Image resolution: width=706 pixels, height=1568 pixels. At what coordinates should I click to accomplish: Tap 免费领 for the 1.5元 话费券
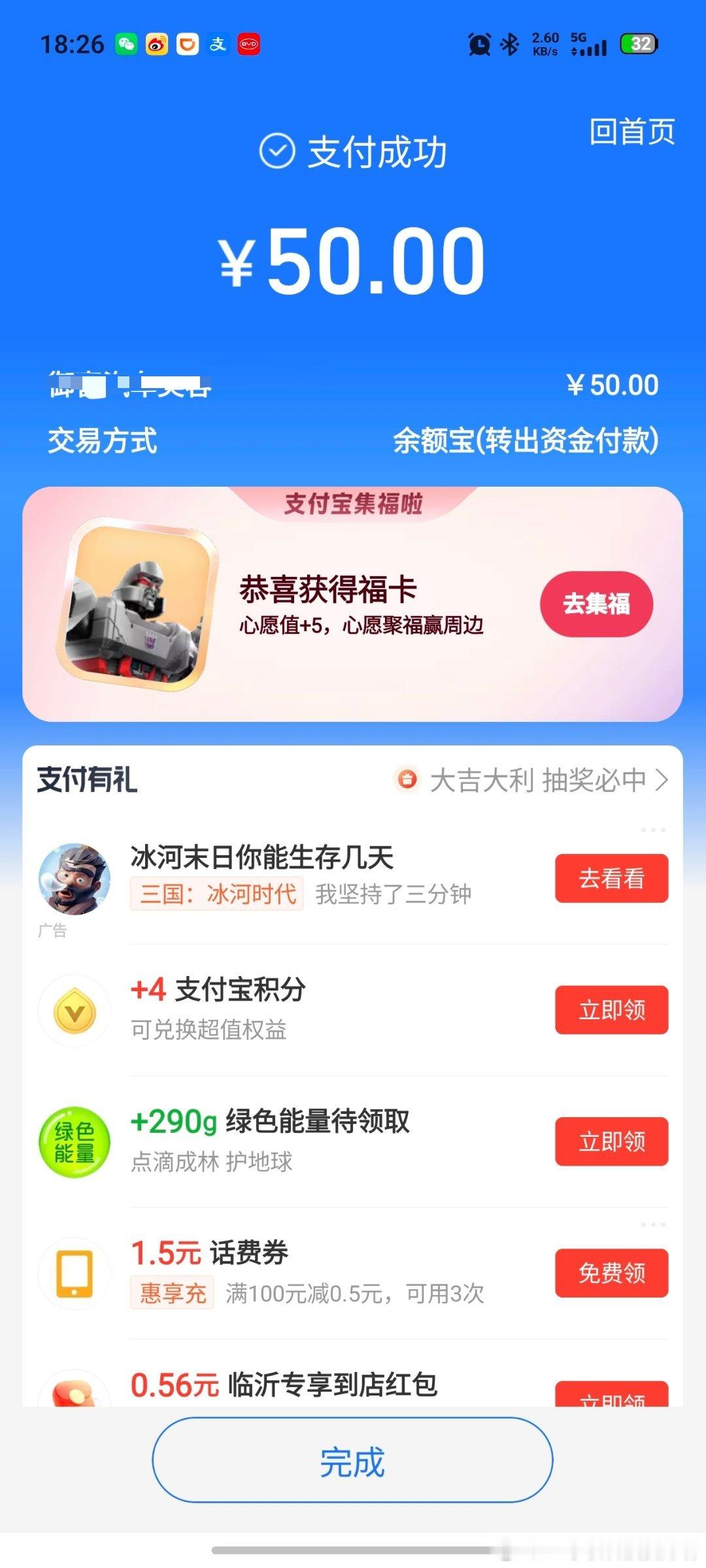coord(611,1273)
